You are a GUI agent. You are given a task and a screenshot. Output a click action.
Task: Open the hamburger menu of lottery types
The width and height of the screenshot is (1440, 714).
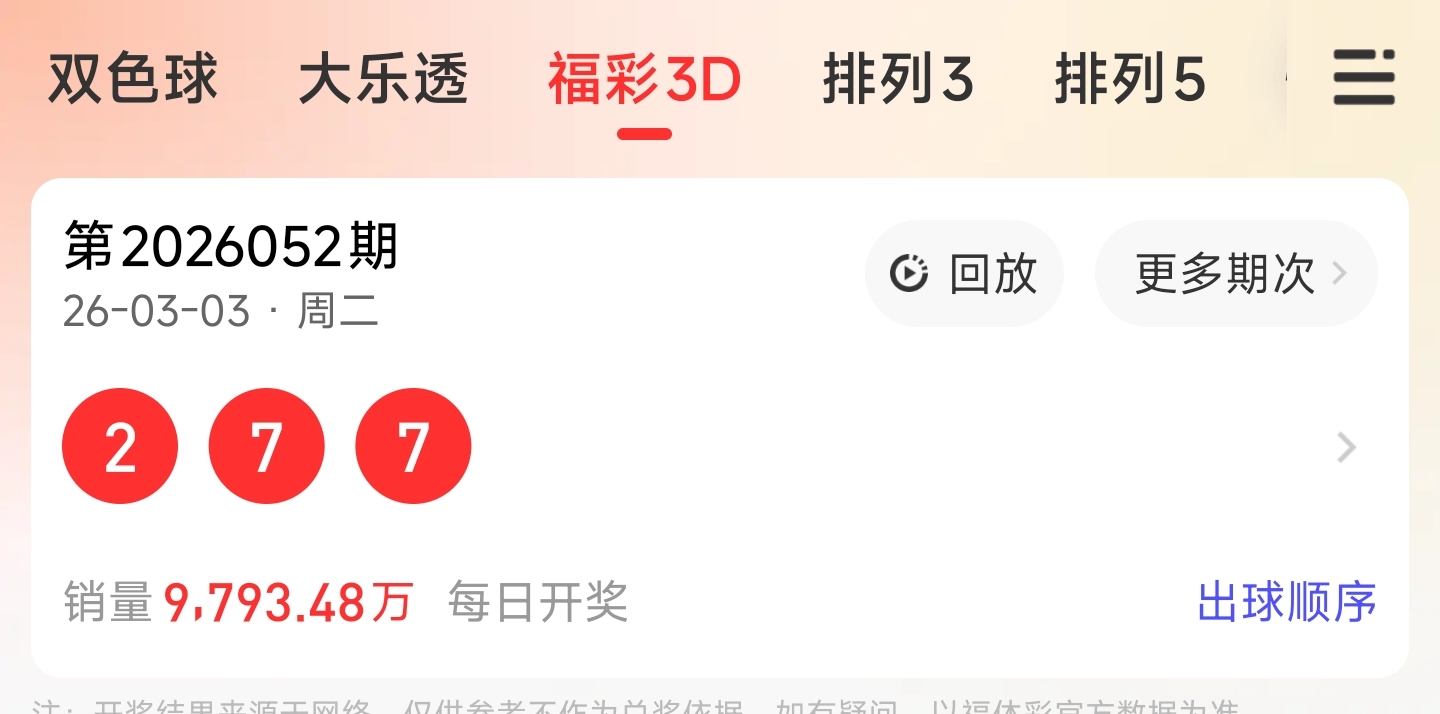point(1363,78)
